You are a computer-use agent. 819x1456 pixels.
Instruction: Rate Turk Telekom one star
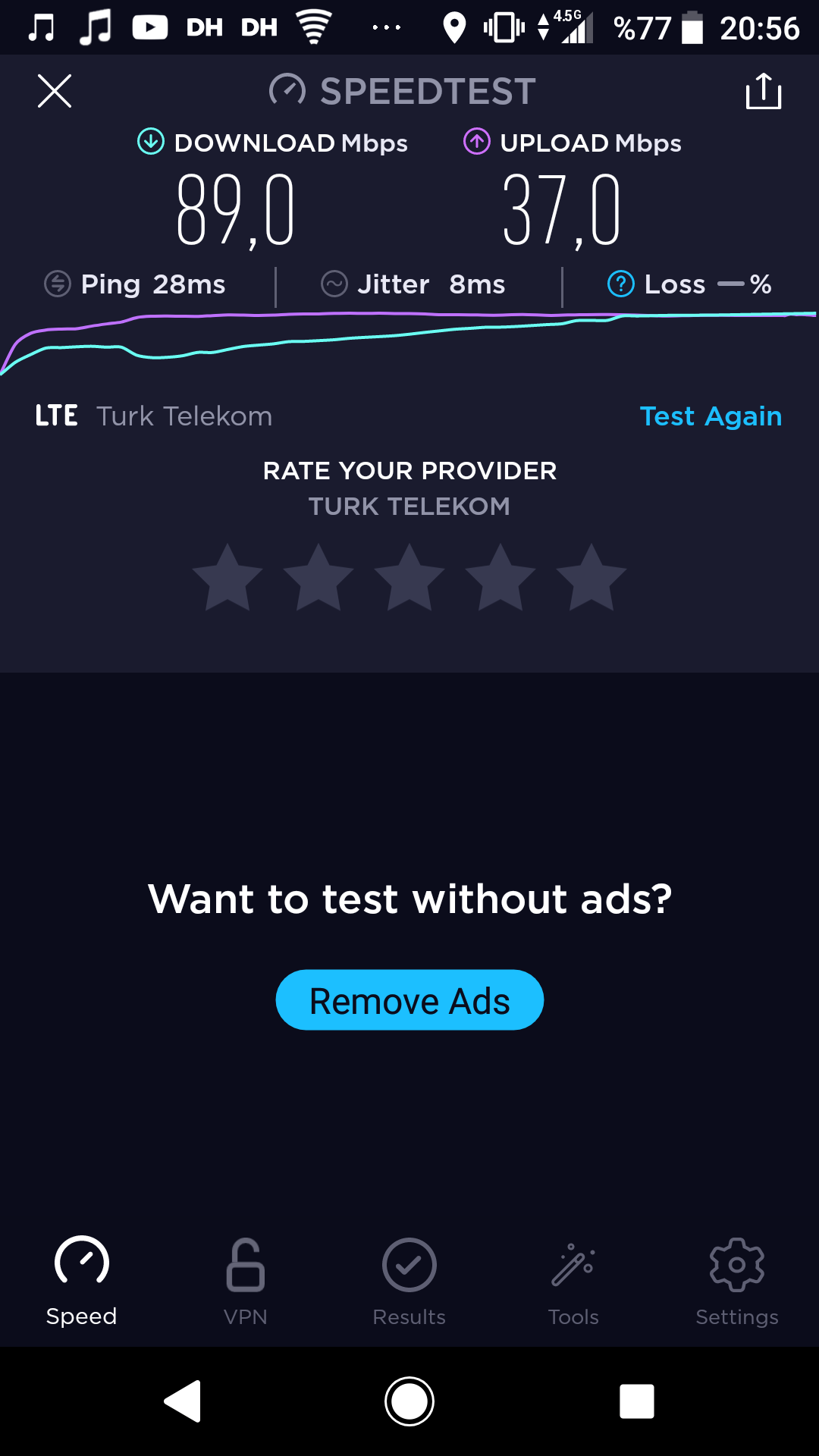pos(227,578)
